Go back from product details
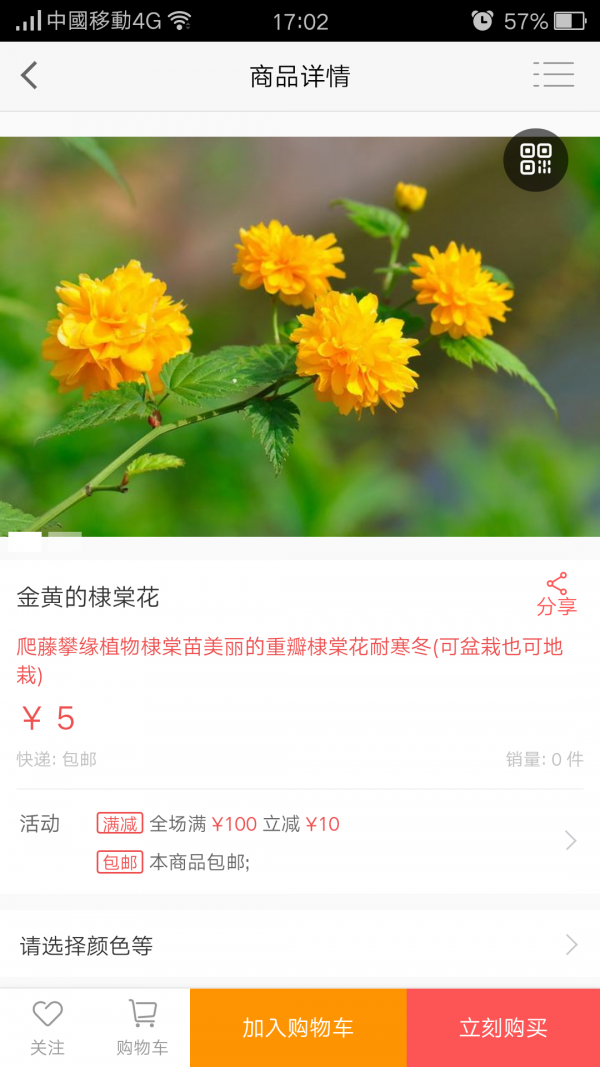 click(29, 75)
